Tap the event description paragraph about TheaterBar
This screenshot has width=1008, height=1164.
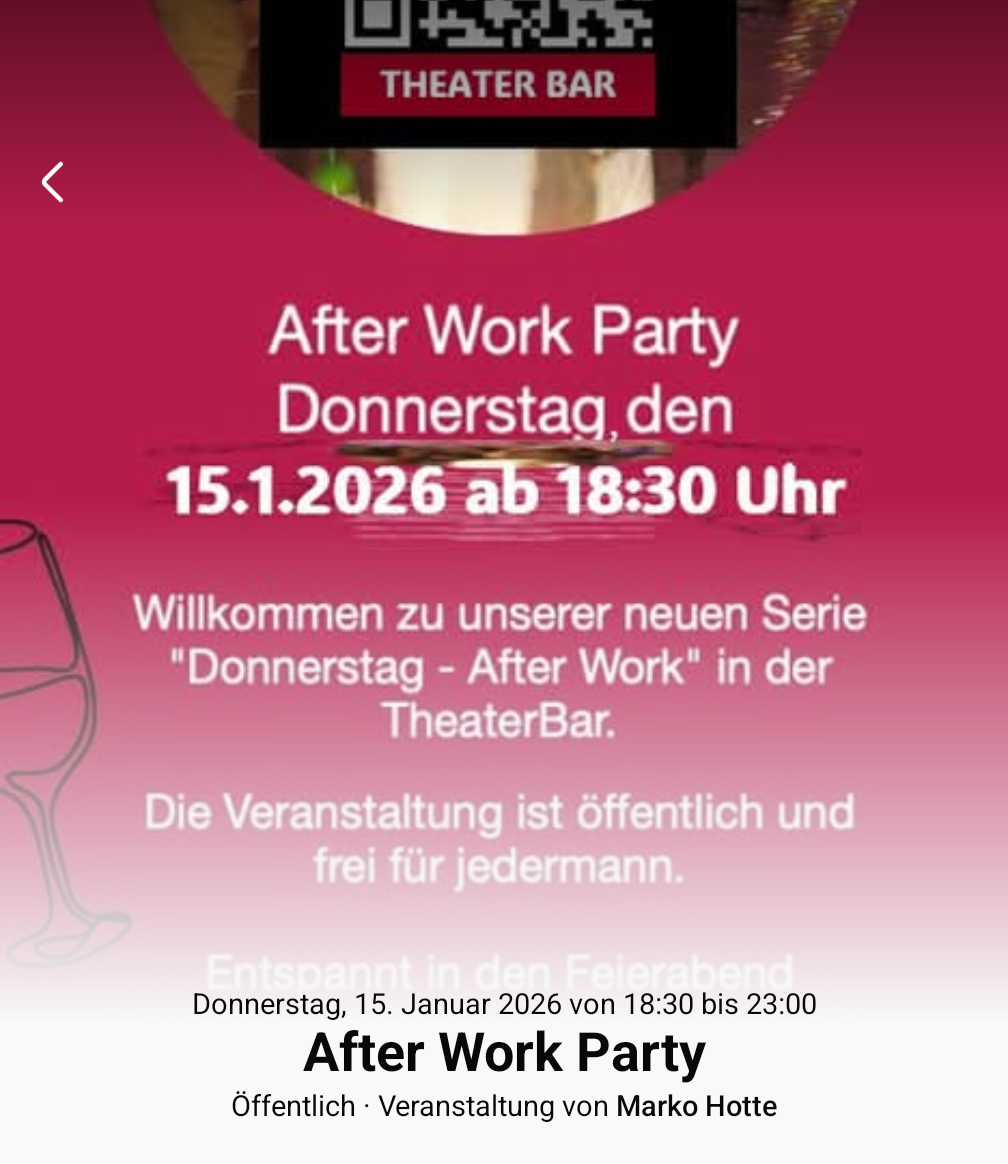pyautogui.click(x=502, y=667)
